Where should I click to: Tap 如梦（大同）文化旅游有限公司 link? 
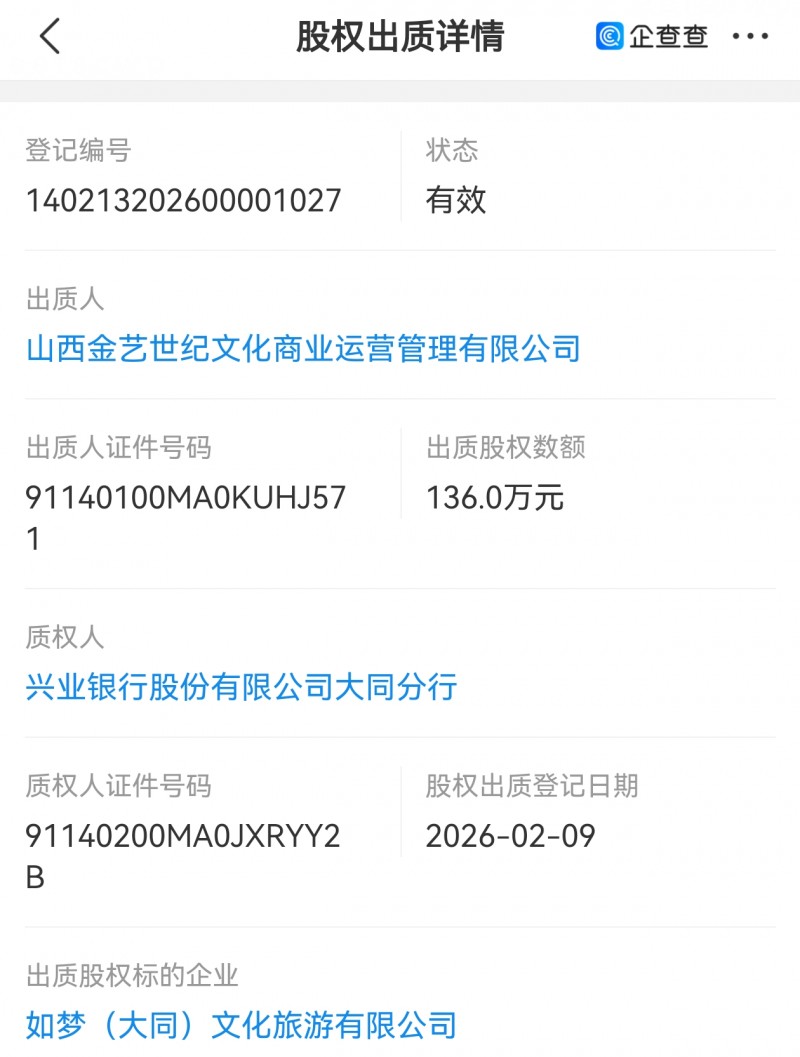[x=240, y=1022]
